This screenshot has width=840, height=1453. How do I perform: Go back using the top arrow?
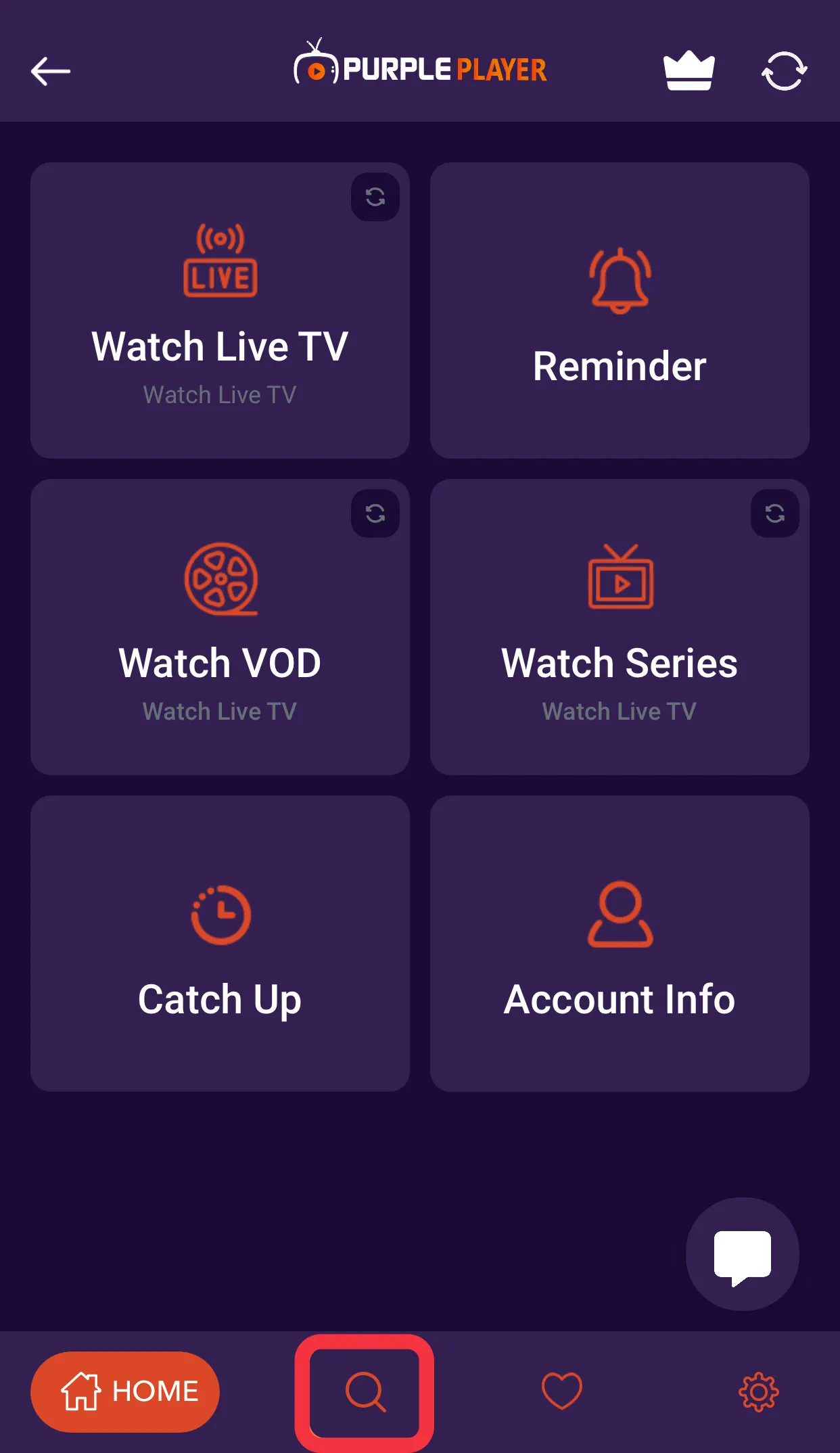pyautogui.click(x=51, y=71)
